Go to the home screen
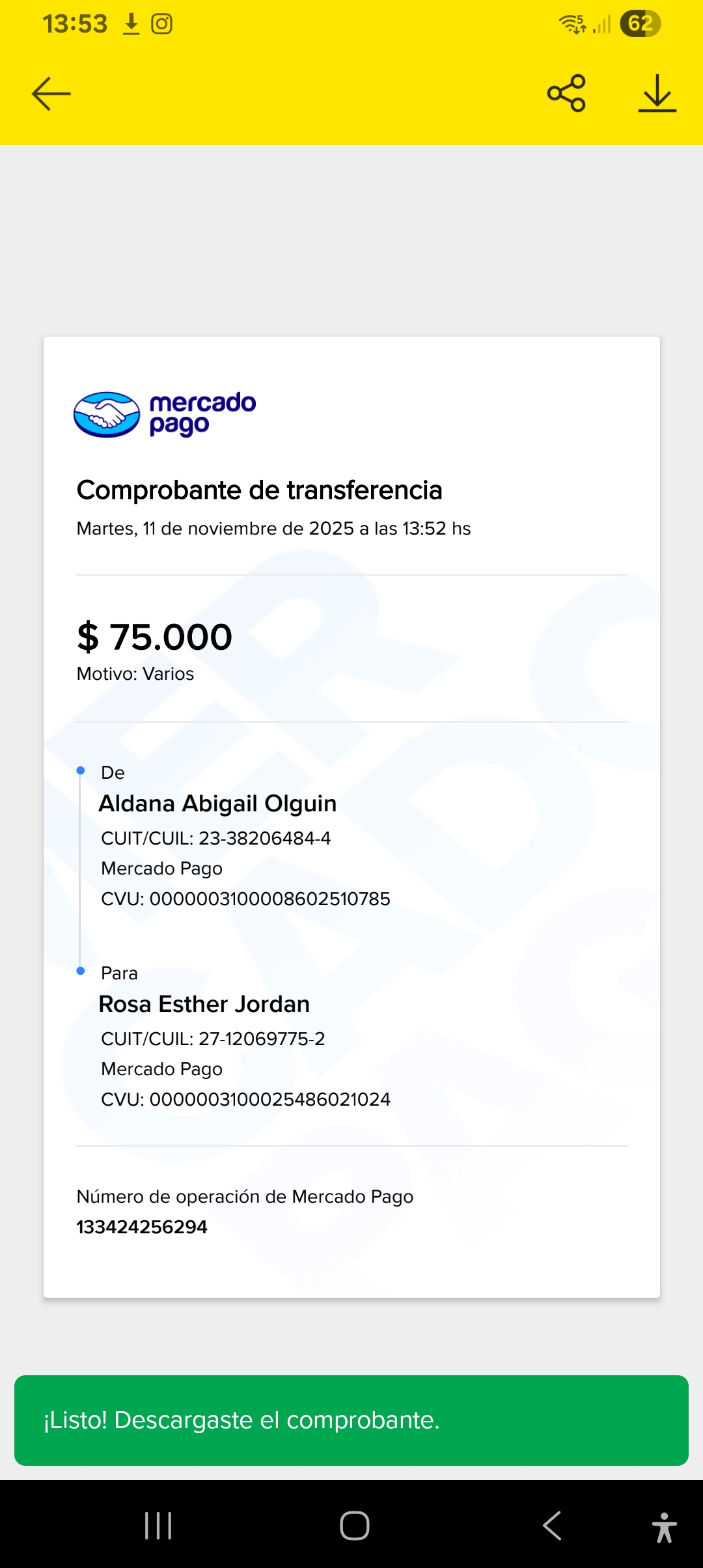Screen dimensions: 703x1568 pyautogui.click(x=355, y=1526)
